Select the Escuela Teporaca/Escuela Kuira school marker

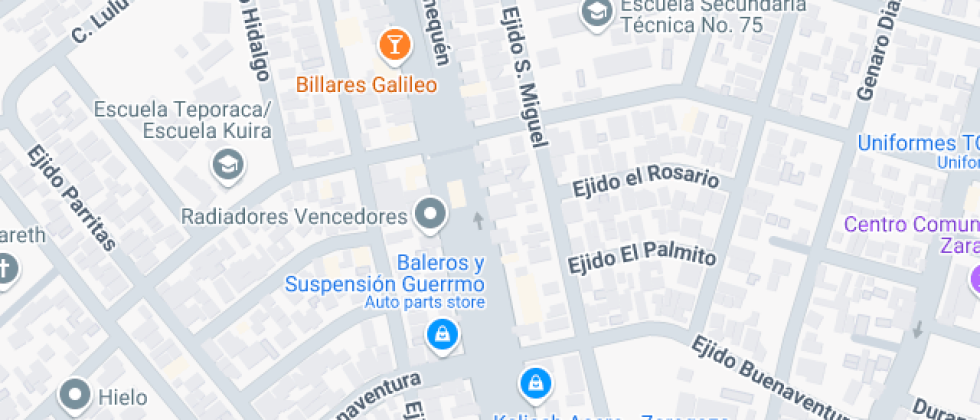point(228,166)
